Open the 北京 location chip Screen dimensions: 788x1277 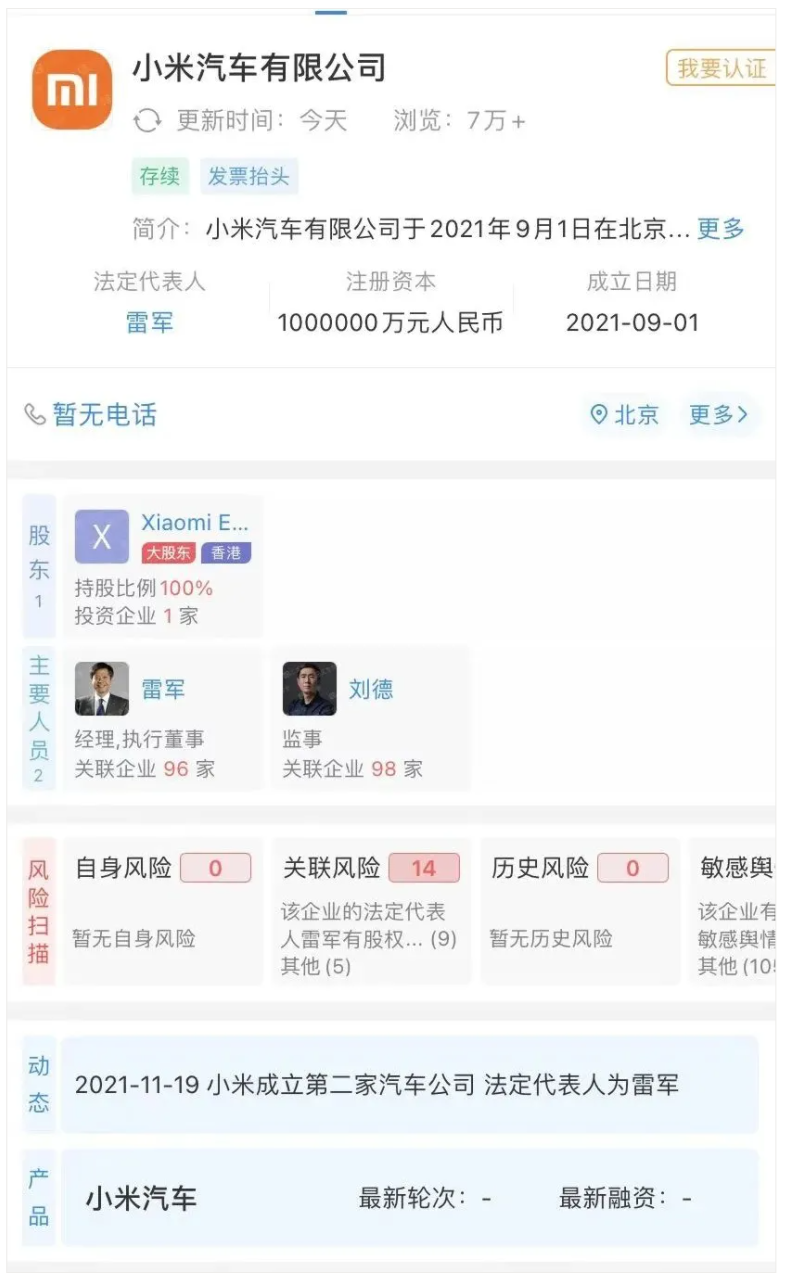pyautogui.click(x=625, y=415)
